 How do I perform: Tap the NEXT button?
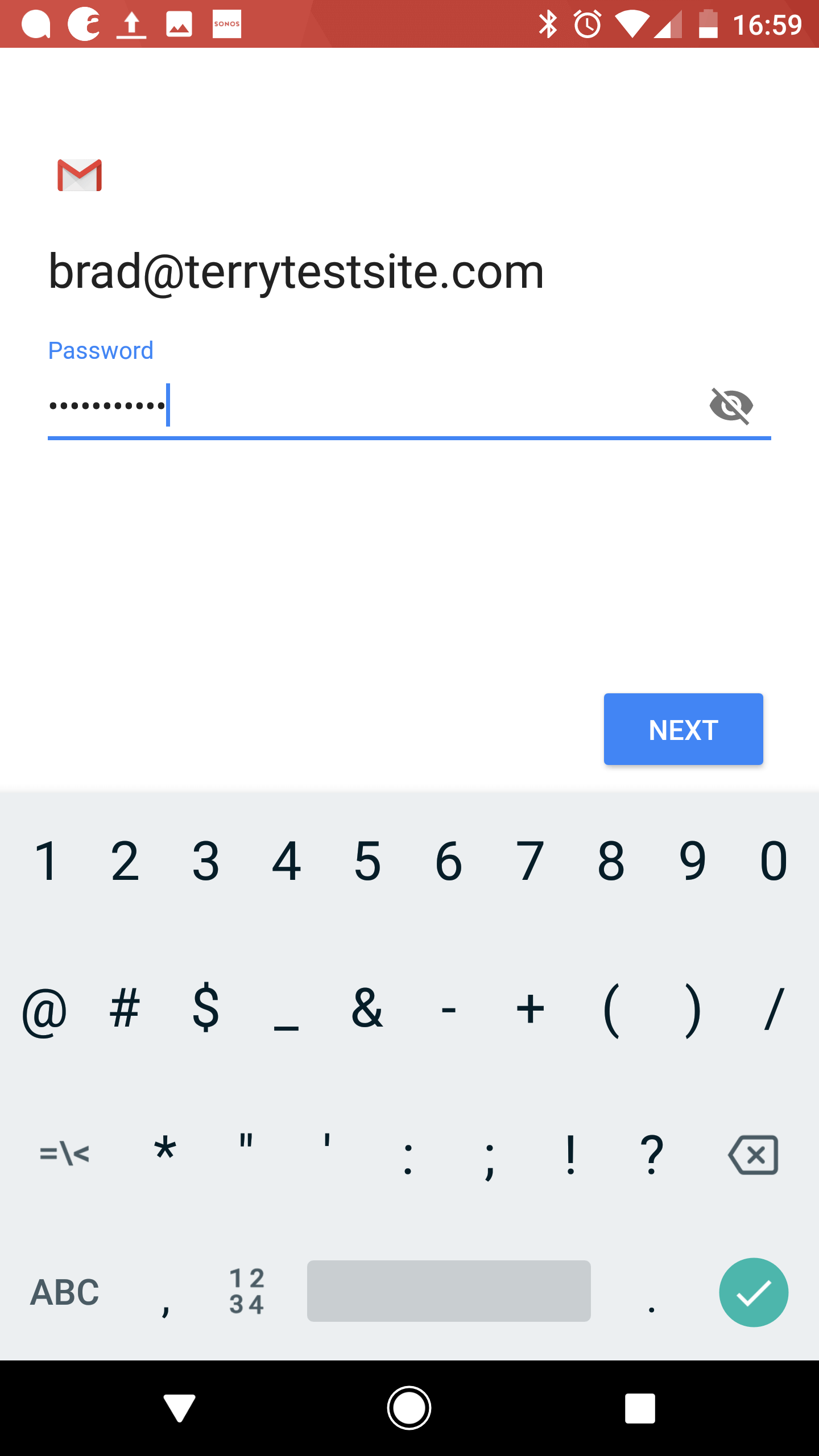683,729
